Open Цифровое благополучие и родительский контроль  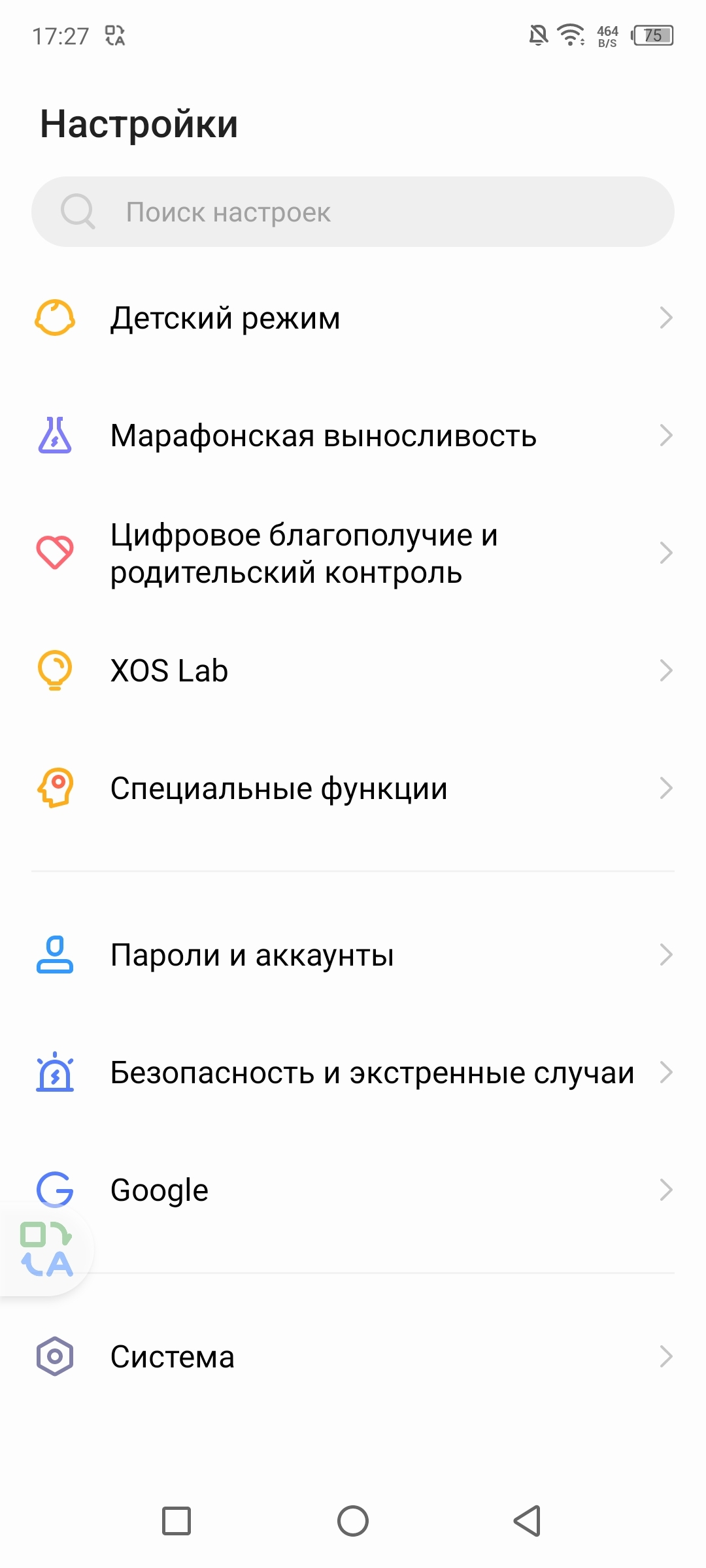click(x=353, y=553)
